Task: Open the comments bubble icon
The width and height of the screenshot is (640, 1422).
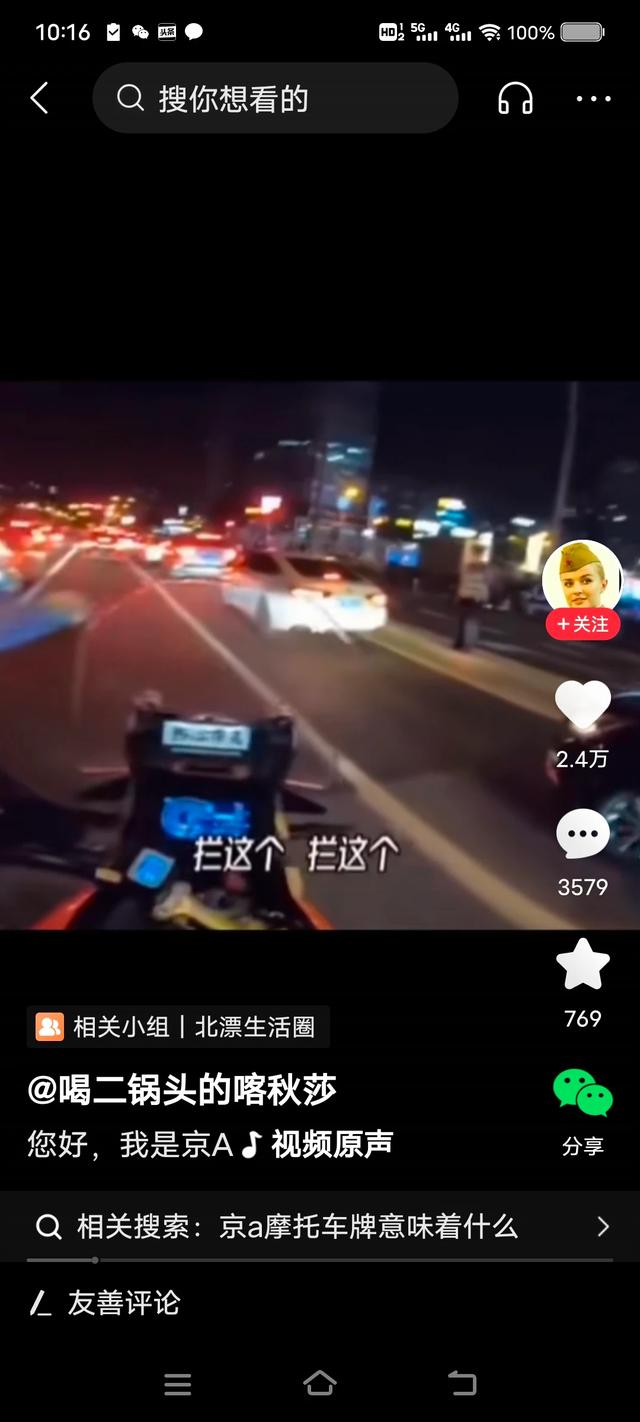Action: coord(582,835)
